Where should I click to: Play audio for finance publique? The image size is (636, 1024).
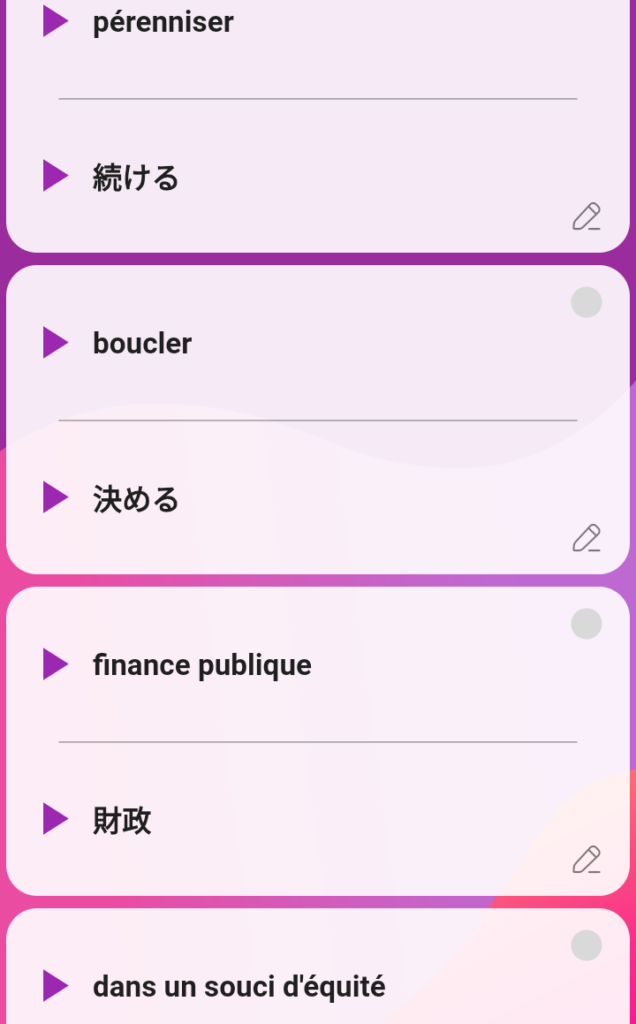click(56, 664)
